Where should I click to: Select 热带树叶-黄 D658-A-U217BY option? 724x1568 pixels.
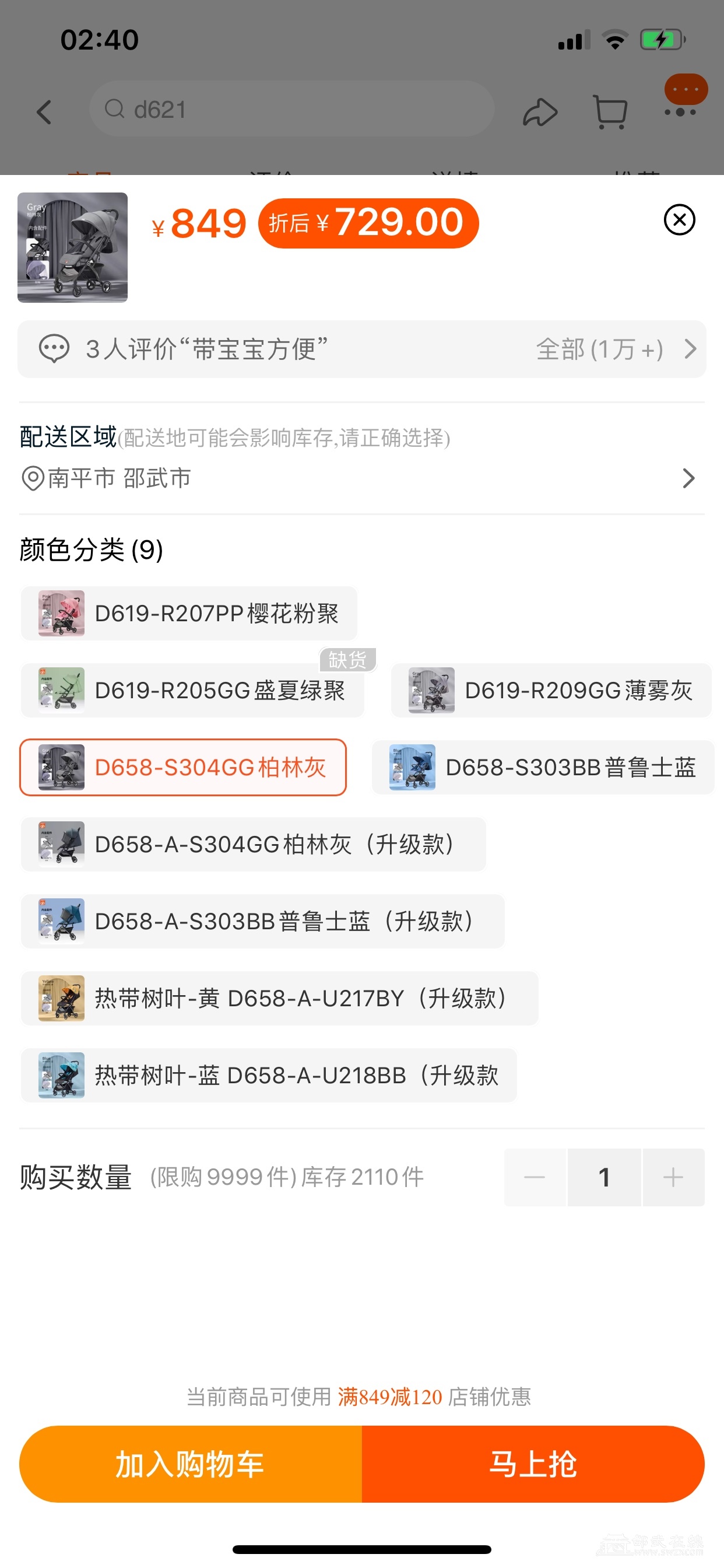pyautogui.click(x=279, y=999)
